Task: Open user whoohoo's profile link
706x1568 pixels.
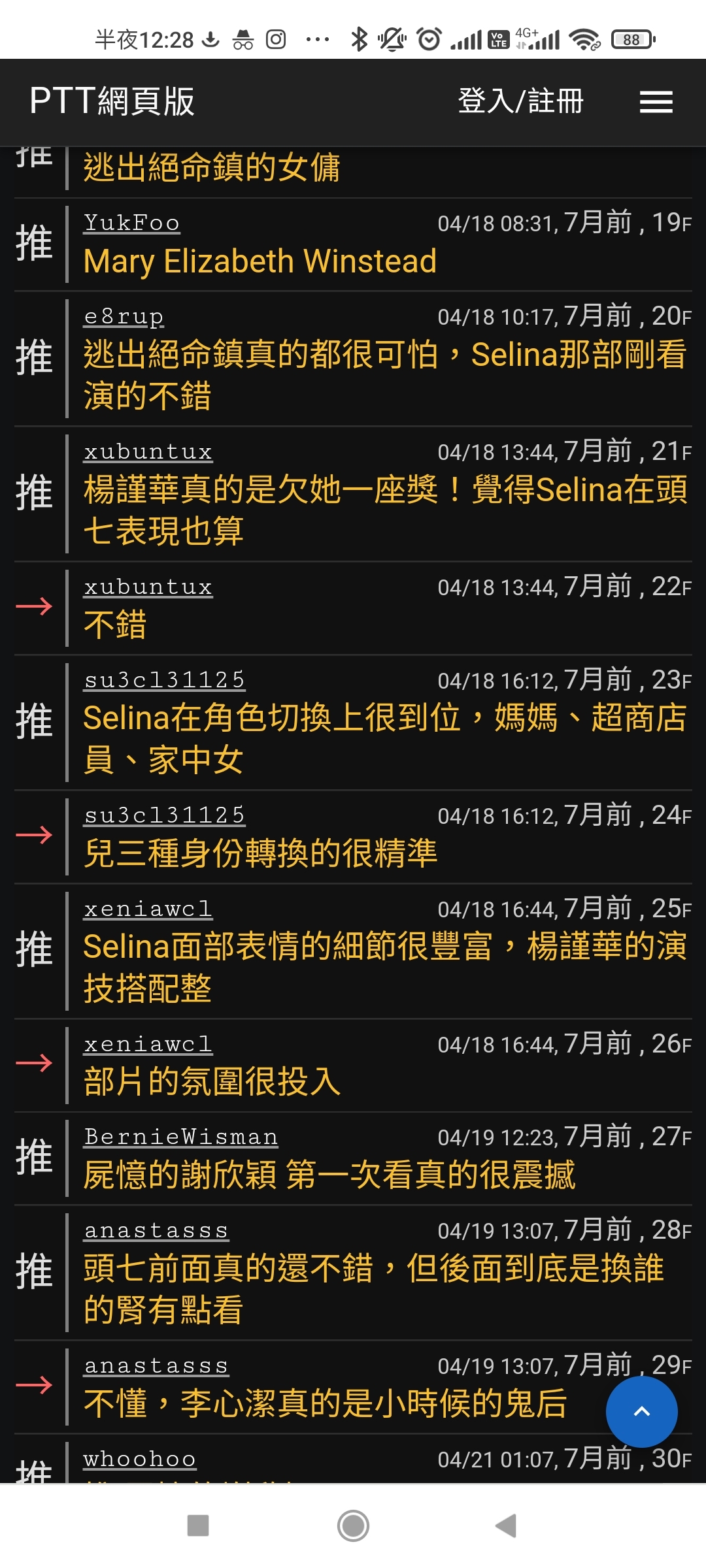Action: click(x=140, y=1459)
